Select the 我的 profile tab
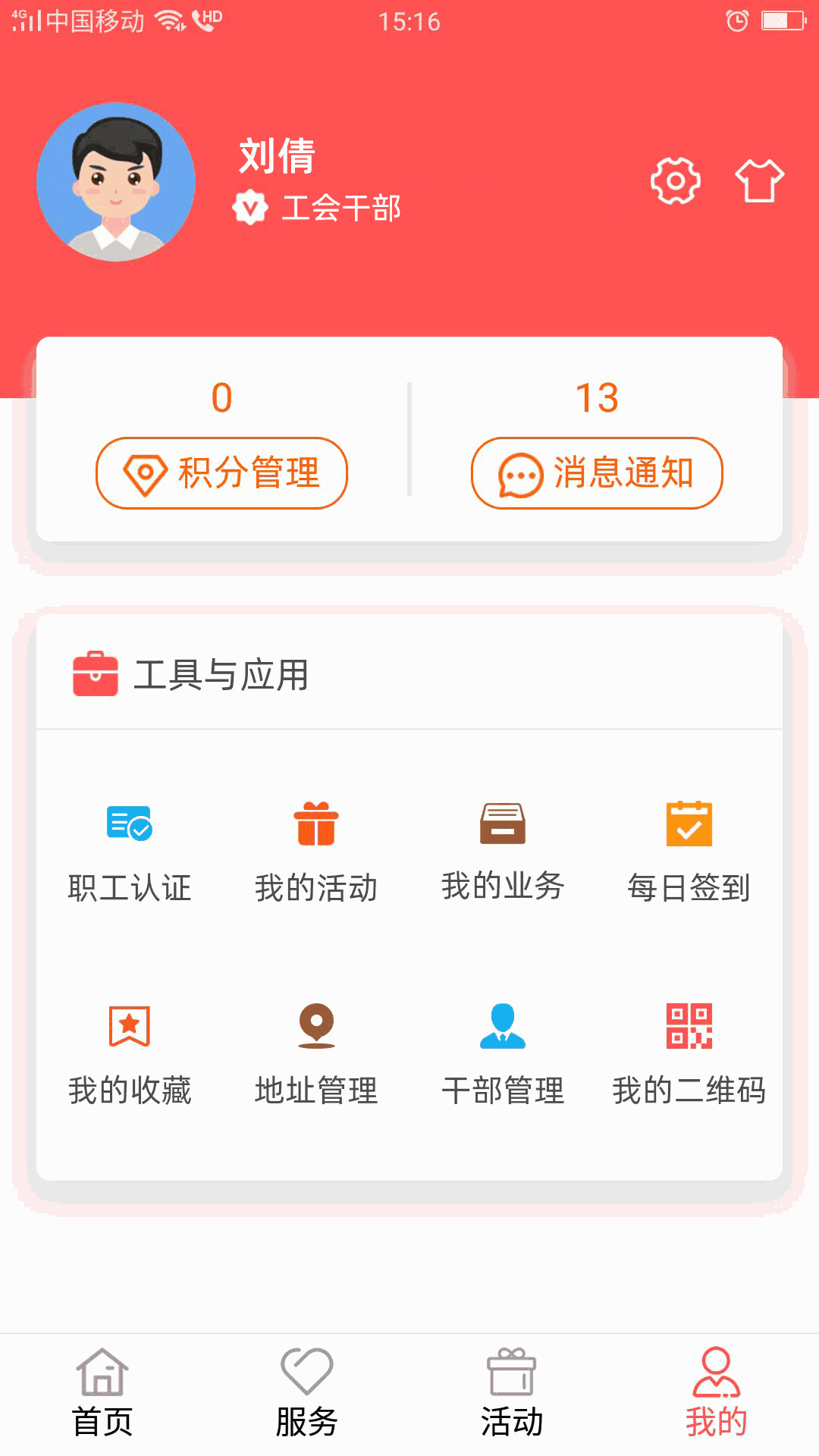Image resolution: width=819 pixels, height=1456 pixels. [716, 1394]
